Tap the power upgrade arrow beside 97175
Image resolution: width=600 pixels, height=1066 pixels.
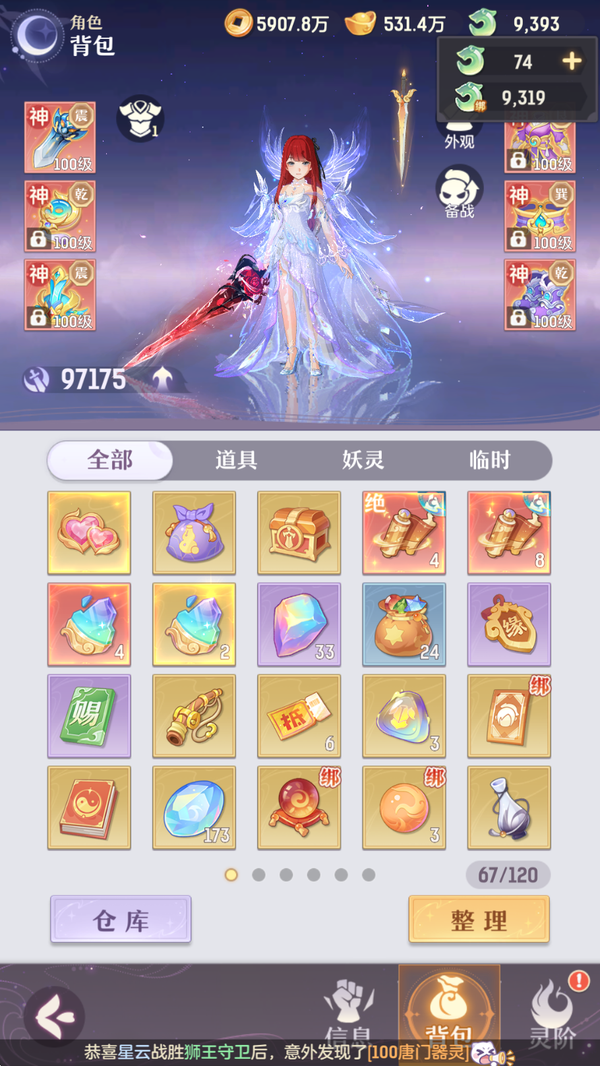tap(163, 378)
